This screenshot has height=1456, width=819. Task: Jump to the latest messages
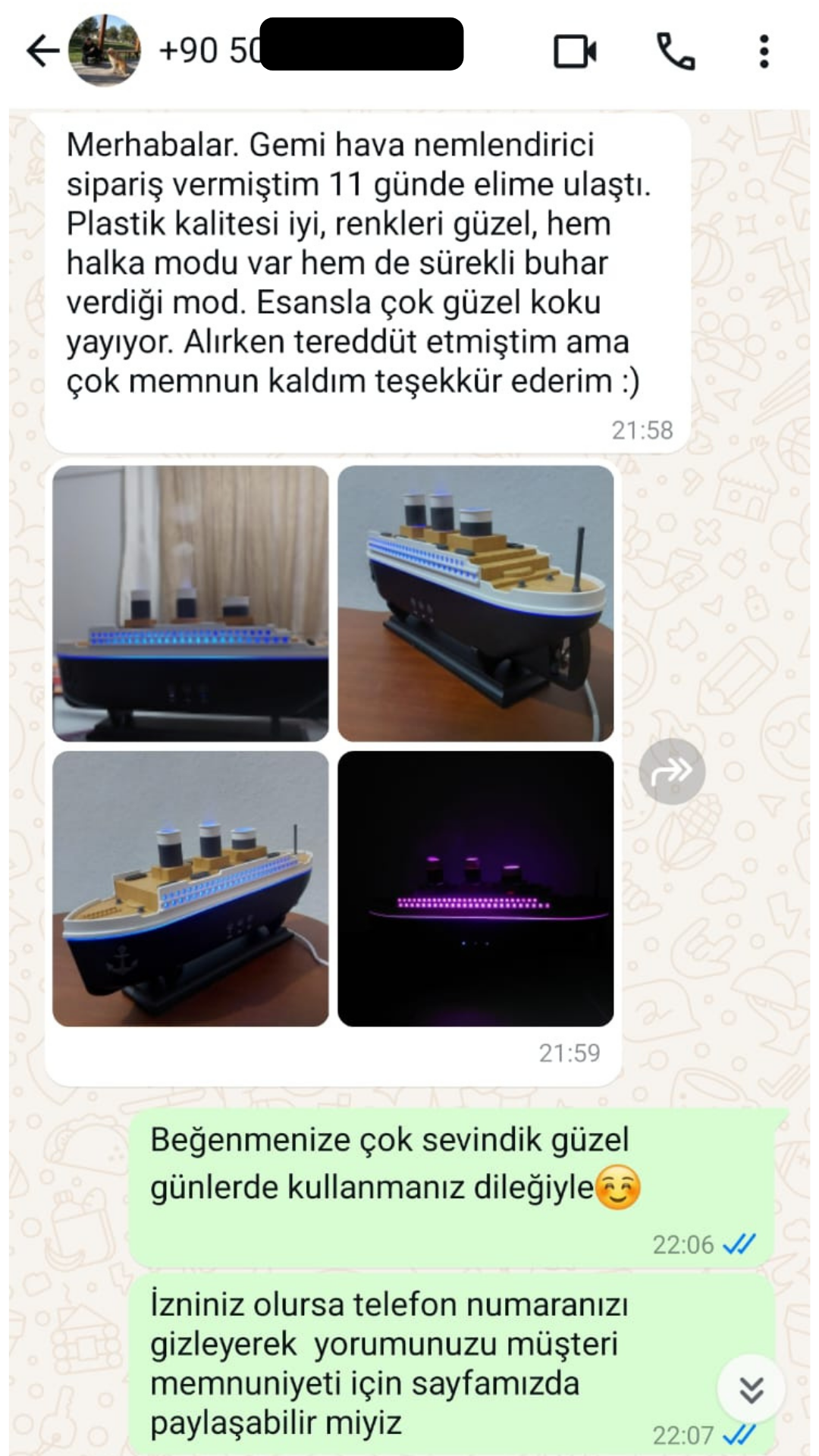coord(751,1389)
